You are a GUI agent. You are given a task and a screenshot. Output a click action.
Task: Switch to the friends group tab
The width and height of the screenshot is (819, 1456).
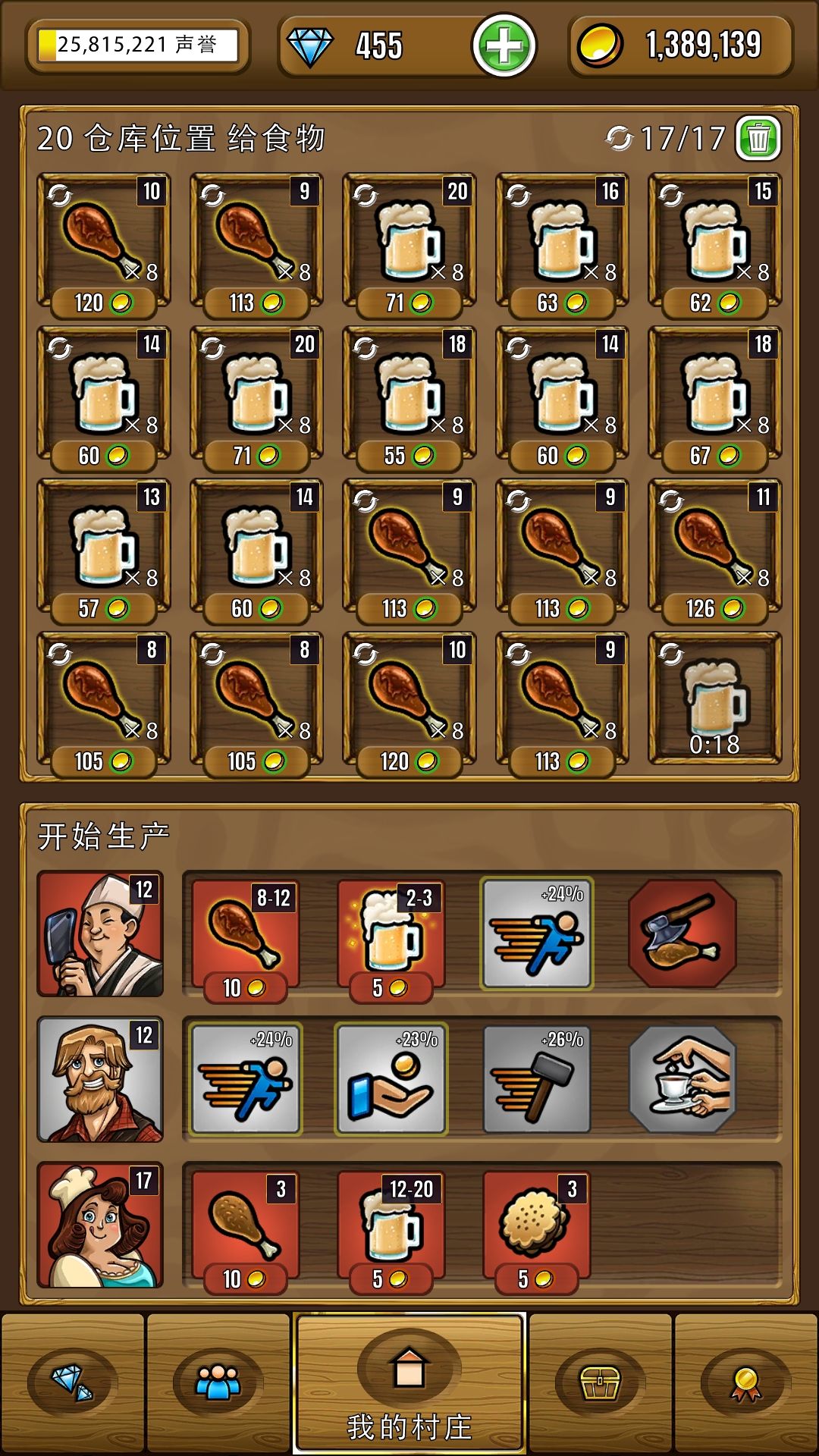tap(218, 1383)
